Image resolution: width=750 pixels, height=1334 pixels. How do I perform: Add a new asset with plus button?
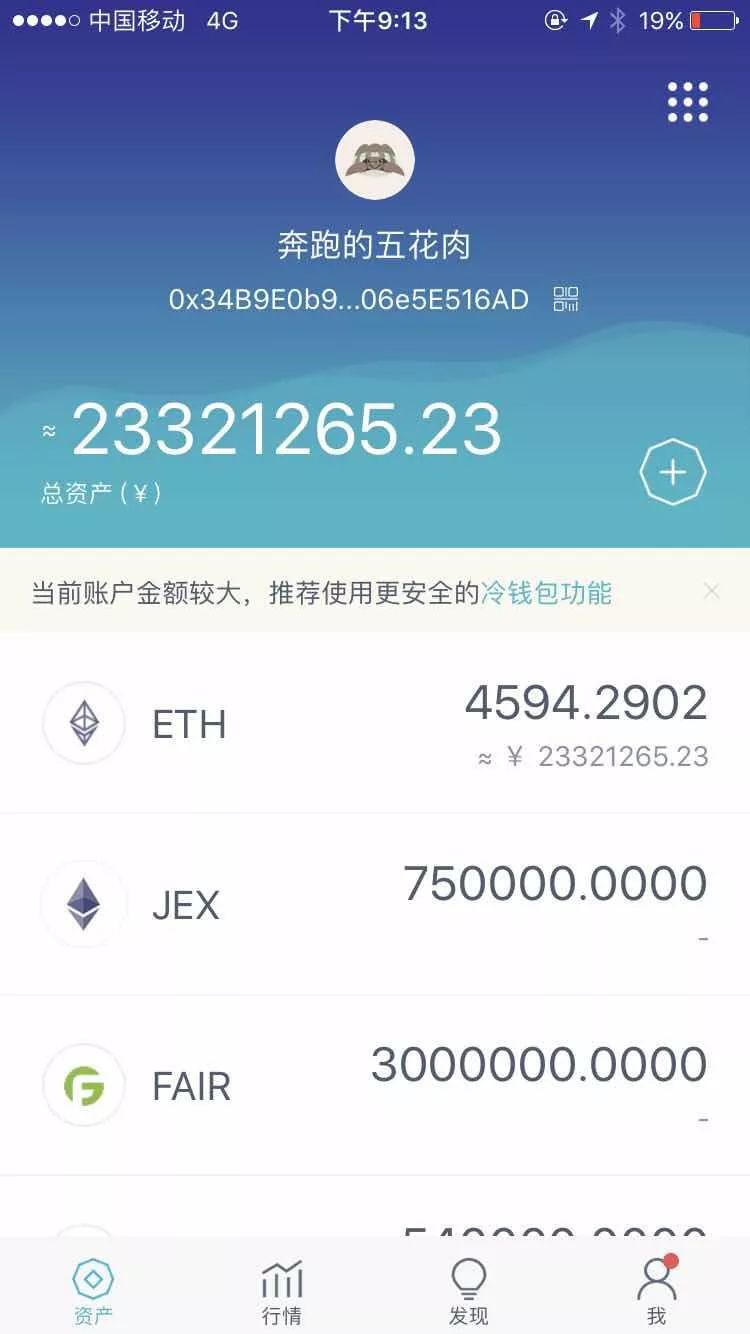point(673,473)
